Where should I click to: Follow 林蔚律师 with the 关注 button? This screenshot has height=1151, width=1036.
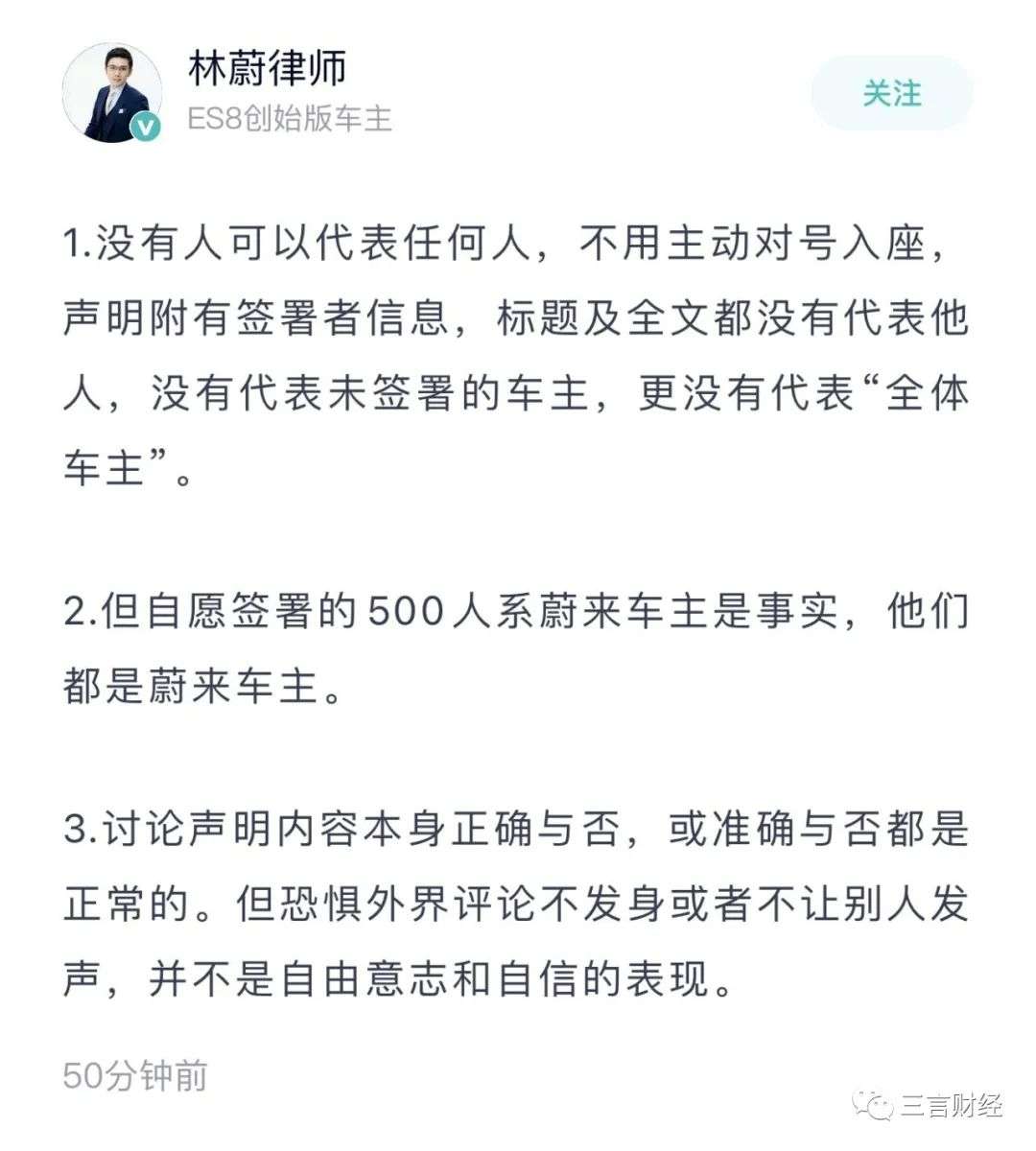[891, 93]
